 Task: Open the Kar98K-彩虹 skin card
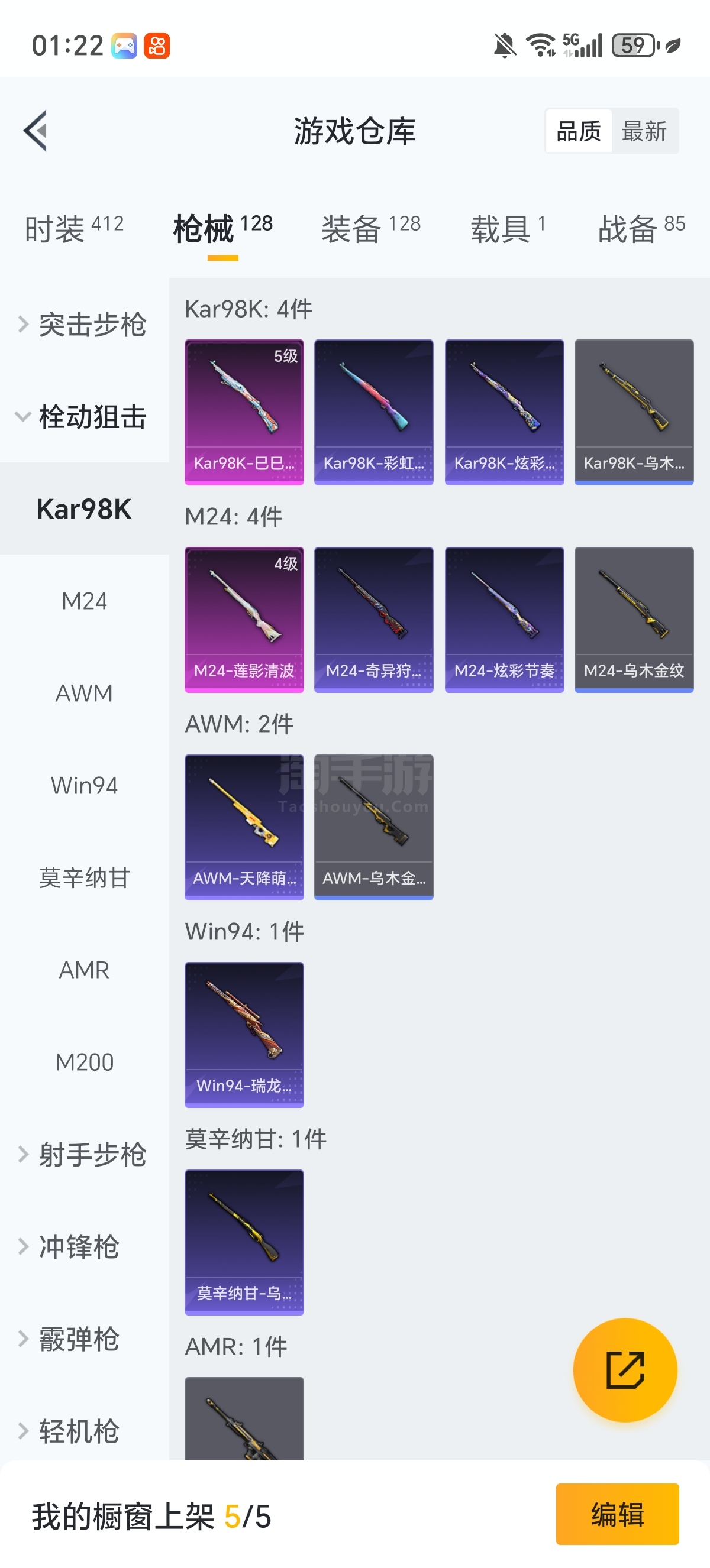click(373, 412)
